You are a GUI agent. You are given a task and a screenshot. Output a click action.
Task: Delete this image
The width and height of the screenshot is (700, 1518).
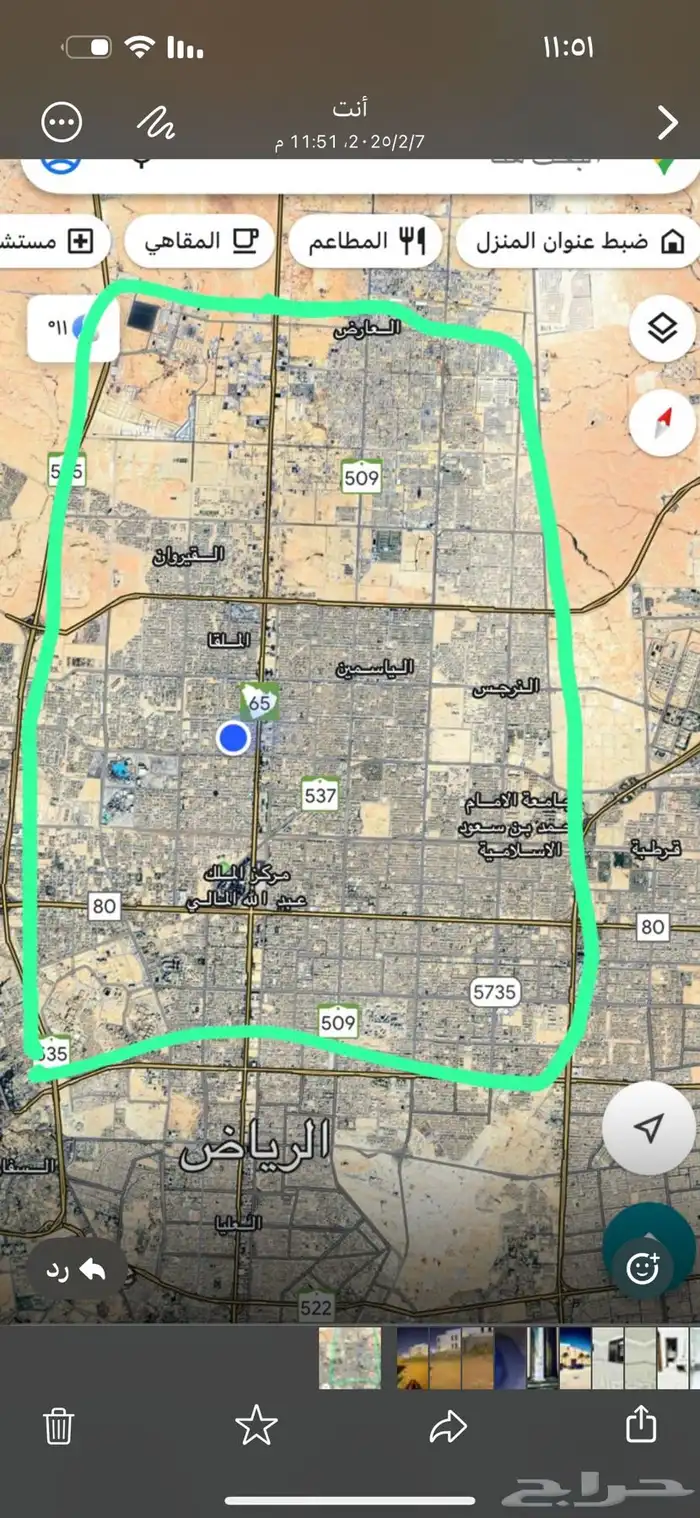point(59,1425)
